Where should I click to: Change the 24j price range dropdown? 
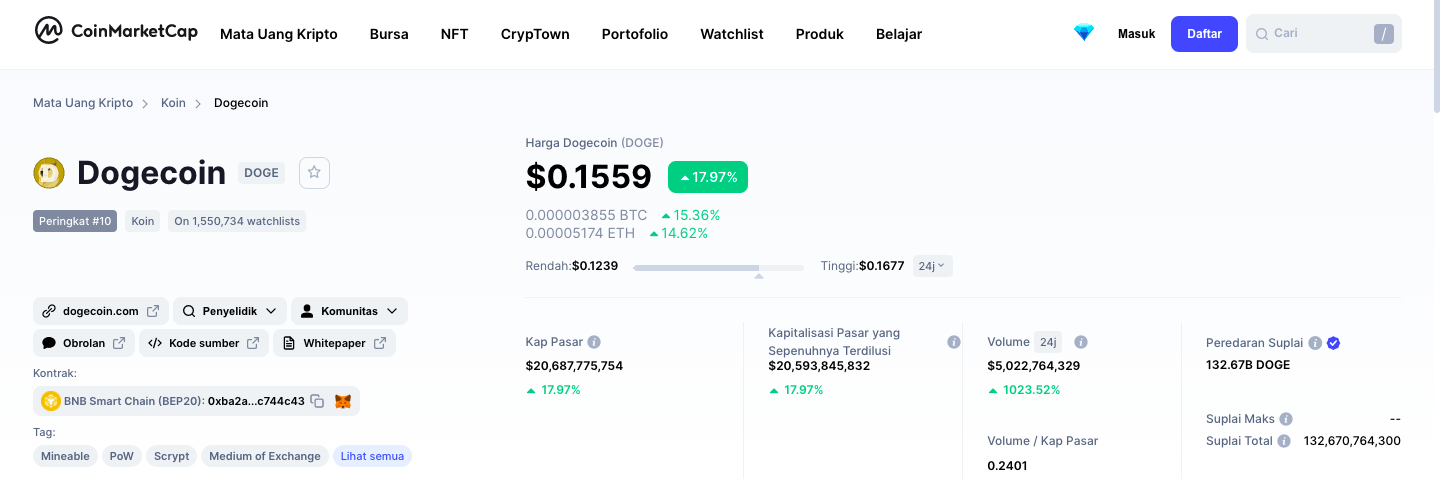pyautogui.click(x=932, y=266)
